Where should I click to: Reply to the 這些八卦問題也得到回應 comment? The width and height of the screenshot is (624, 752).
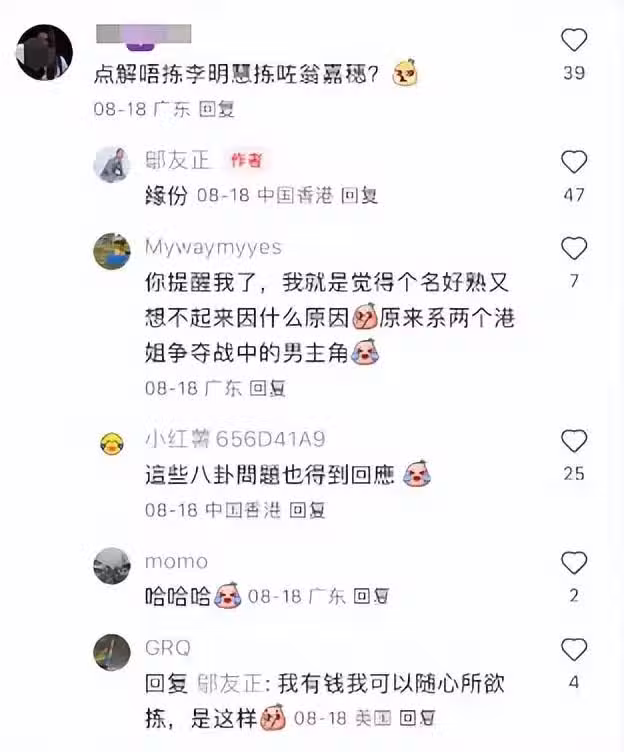click(308, 510)
